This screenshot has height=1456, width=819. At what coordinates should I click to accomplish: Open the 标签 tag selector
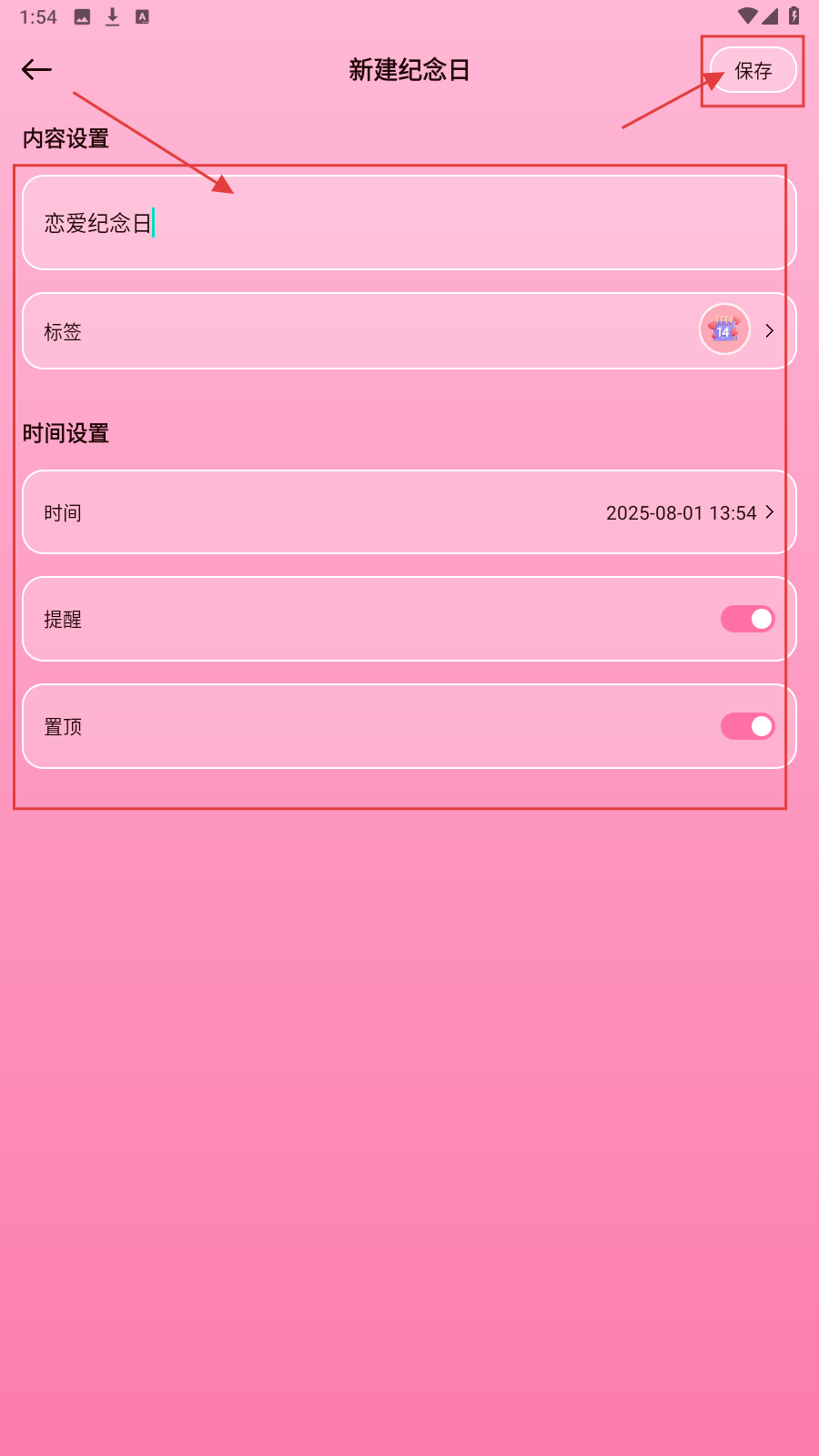[x=409, y=331]
